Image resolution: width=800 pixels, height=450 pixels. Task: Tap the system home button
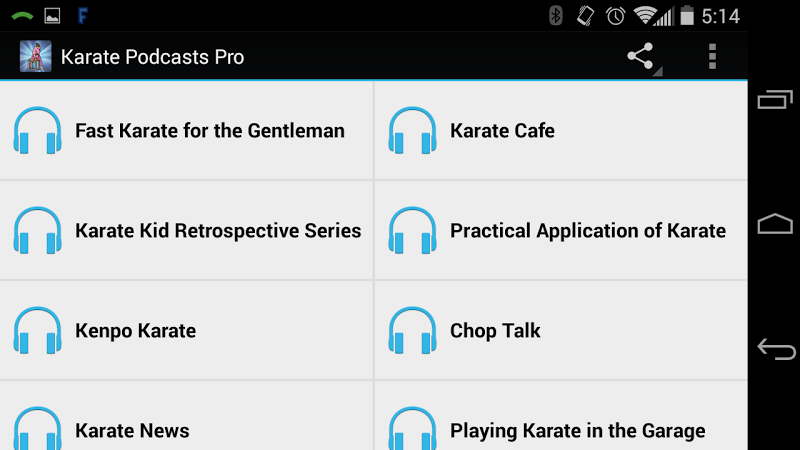[775, 224]
